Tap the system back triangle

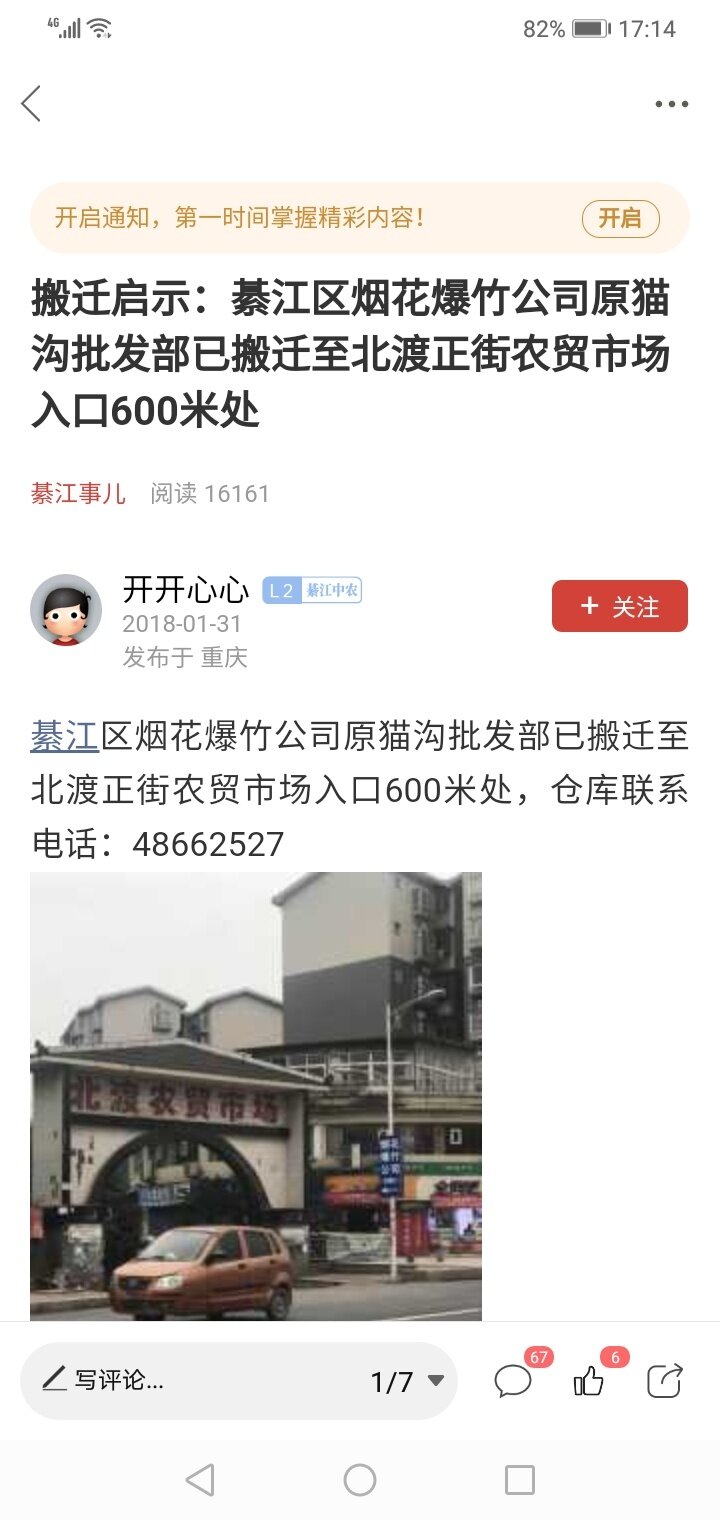click(200, 1479)
